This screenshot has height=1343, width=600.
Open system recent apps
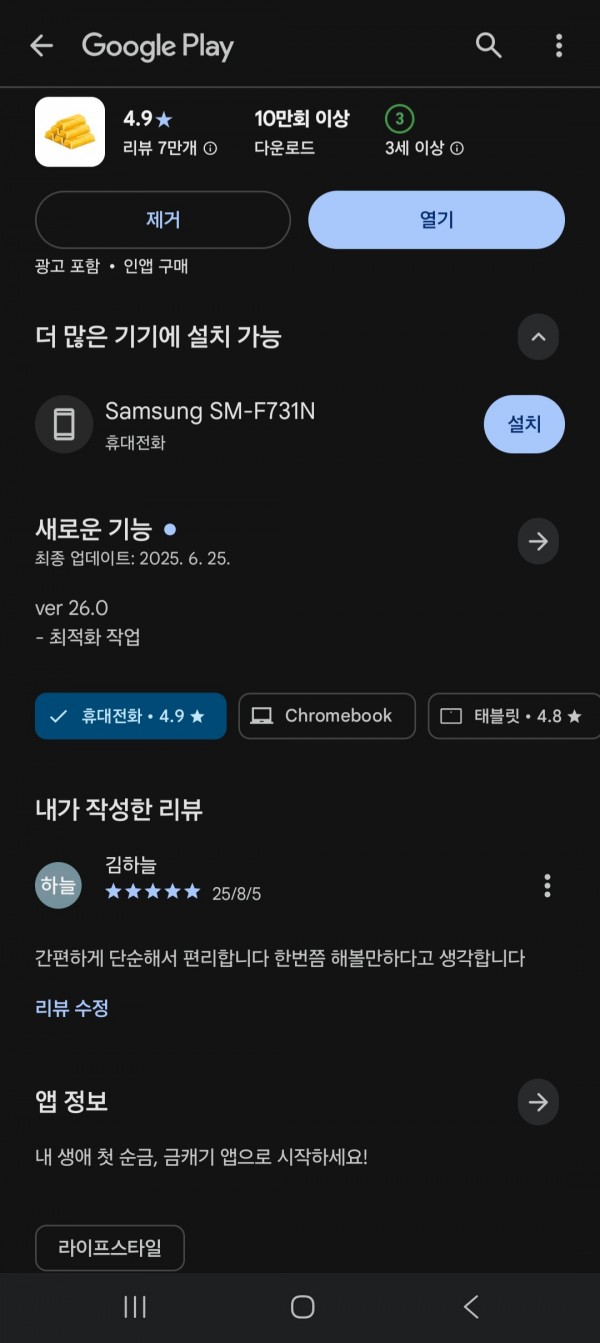135,1307
